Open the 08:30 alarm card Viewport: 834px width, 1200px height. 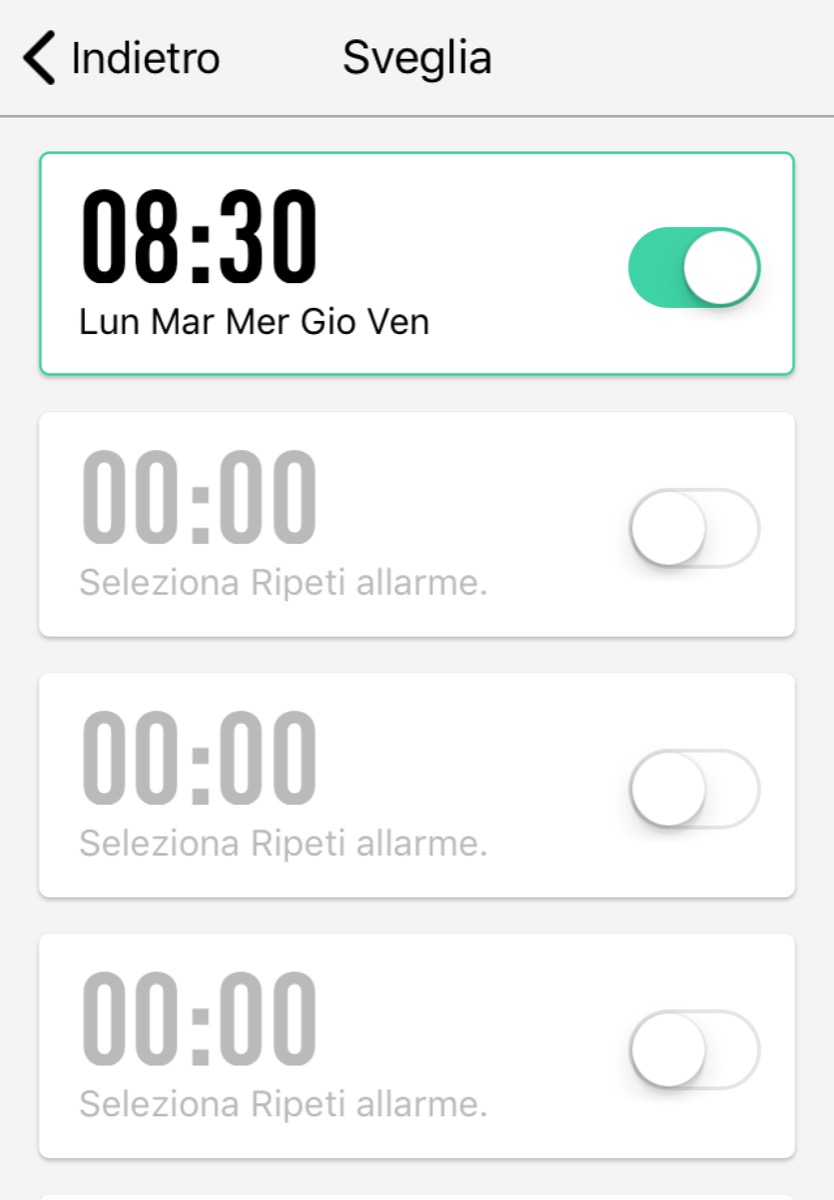pyautogui.click(x=300, y=264)
